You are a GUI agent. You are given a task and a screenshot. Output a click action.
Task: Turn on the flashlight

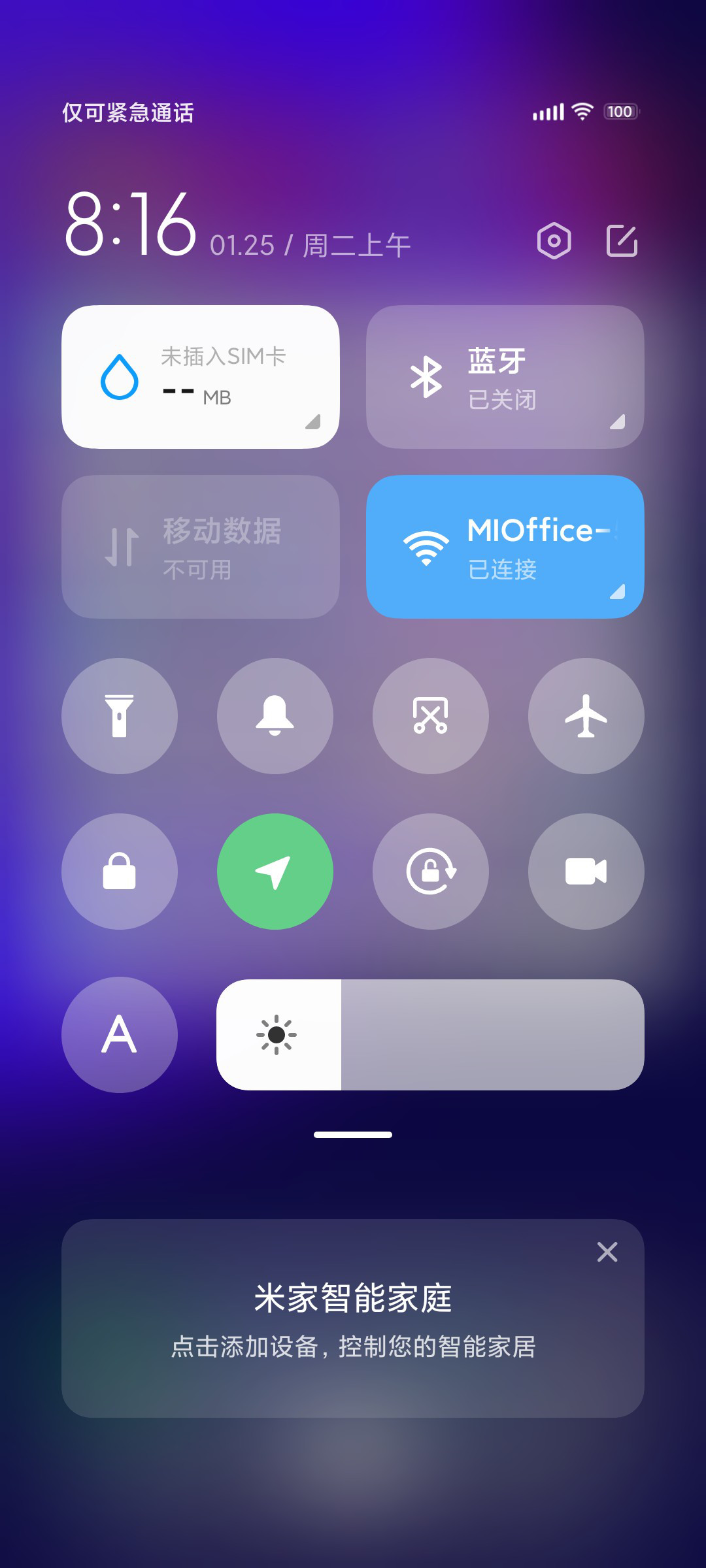click(x=120, y=716)
